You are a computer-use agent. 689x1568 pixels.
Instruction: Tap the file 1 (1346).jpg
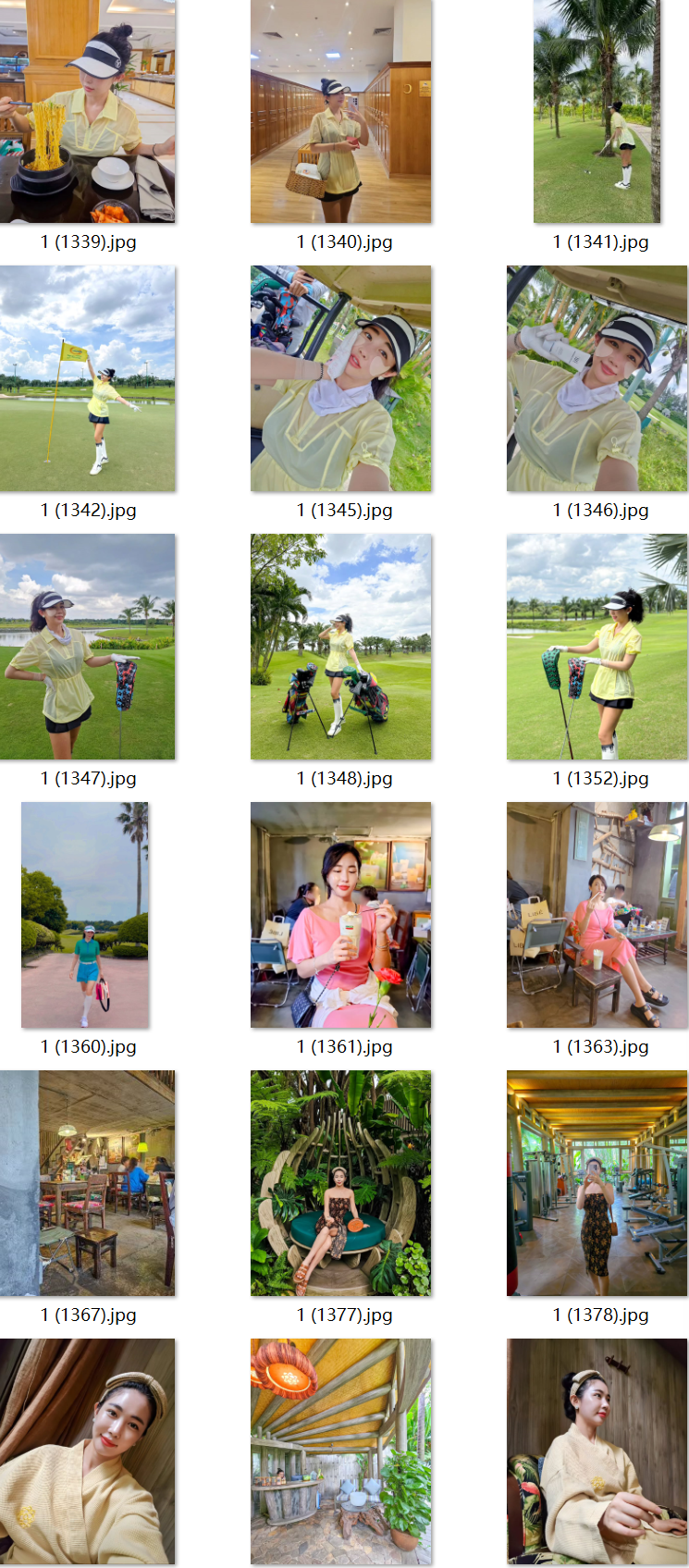click(x=597, y=378)
